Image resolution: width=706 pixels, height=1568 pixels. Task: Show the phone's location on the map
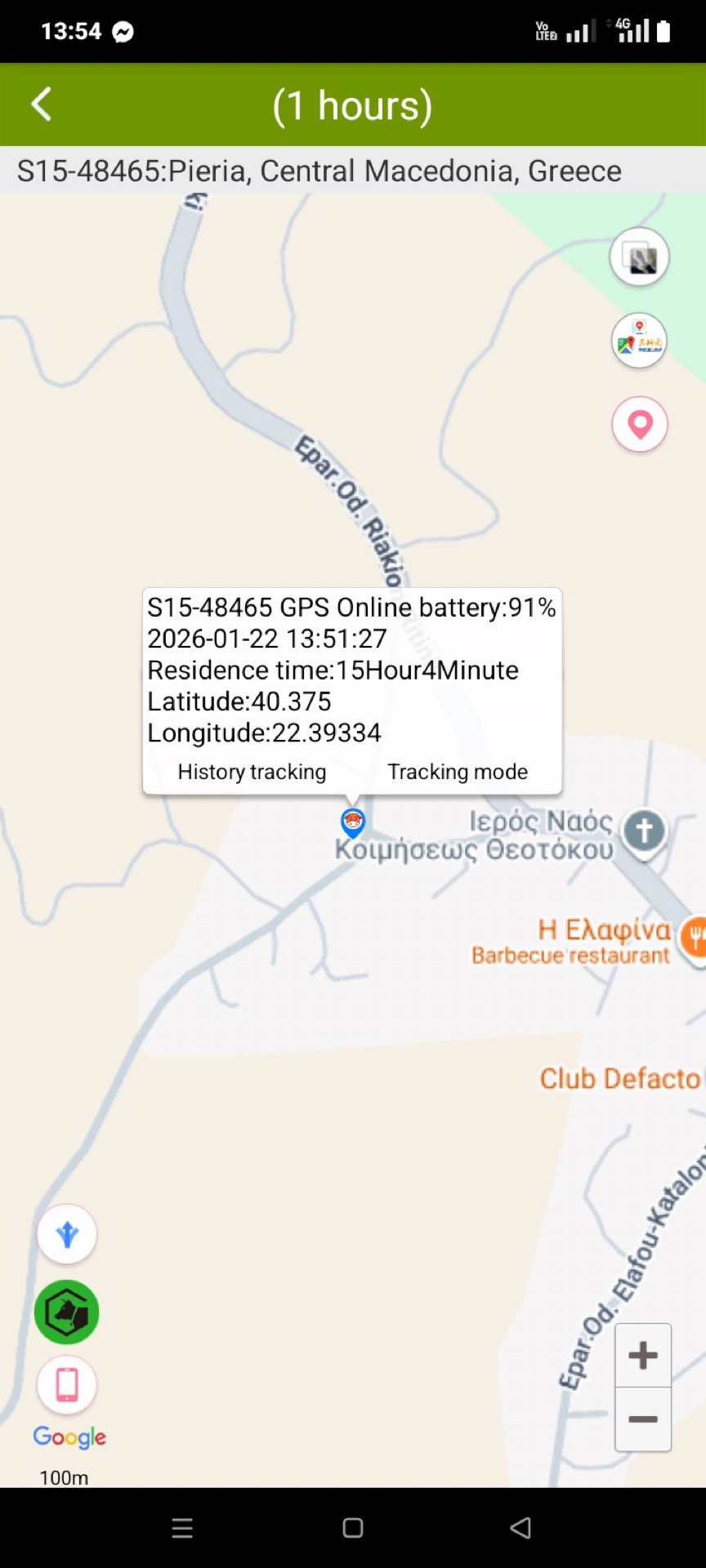point(67,1385)
